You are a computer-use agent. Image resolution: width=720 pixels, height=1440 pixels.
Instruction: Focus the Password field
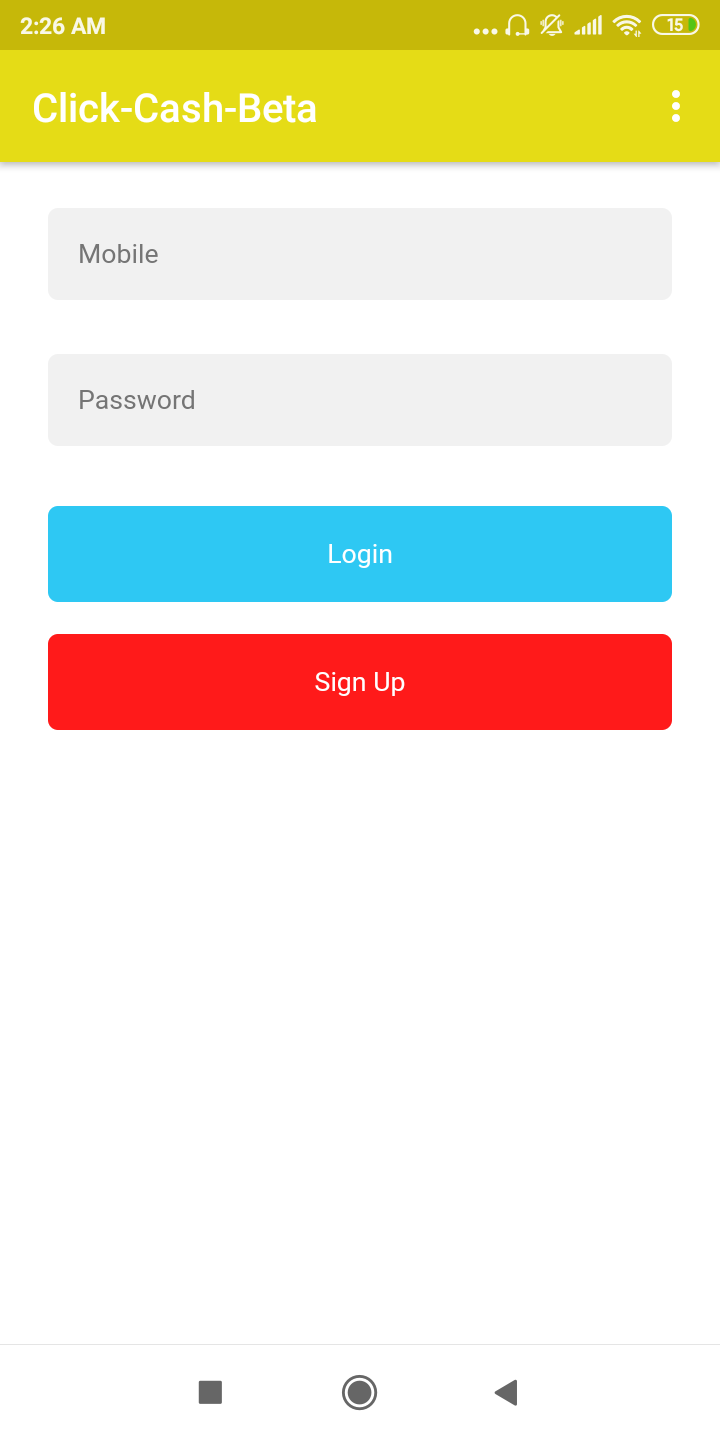click(360, 400)
